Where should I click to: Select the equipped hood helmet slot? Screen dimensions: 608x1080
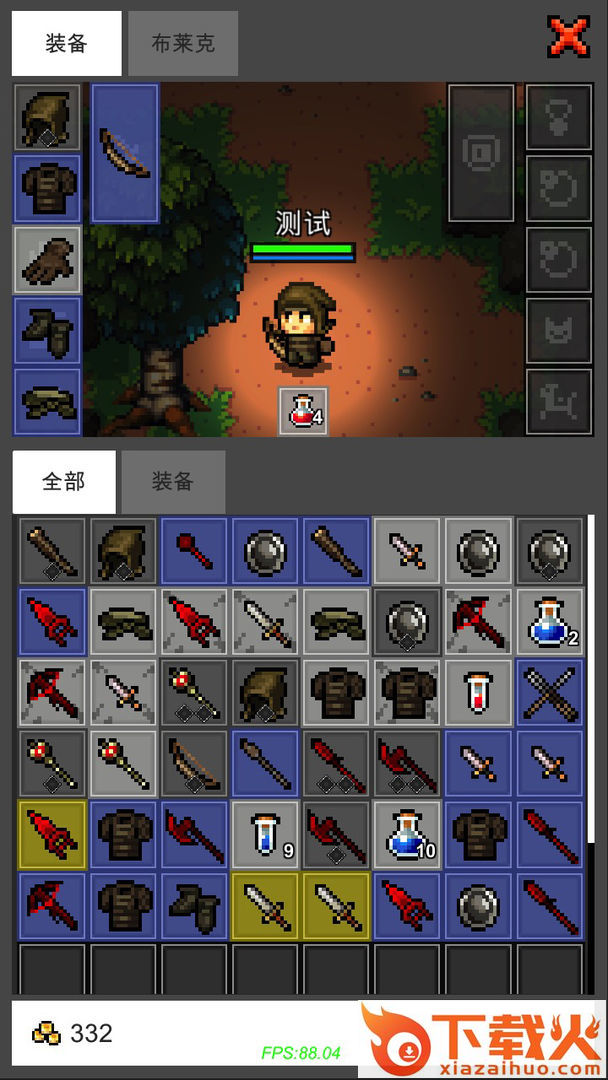tap(47, 117)
